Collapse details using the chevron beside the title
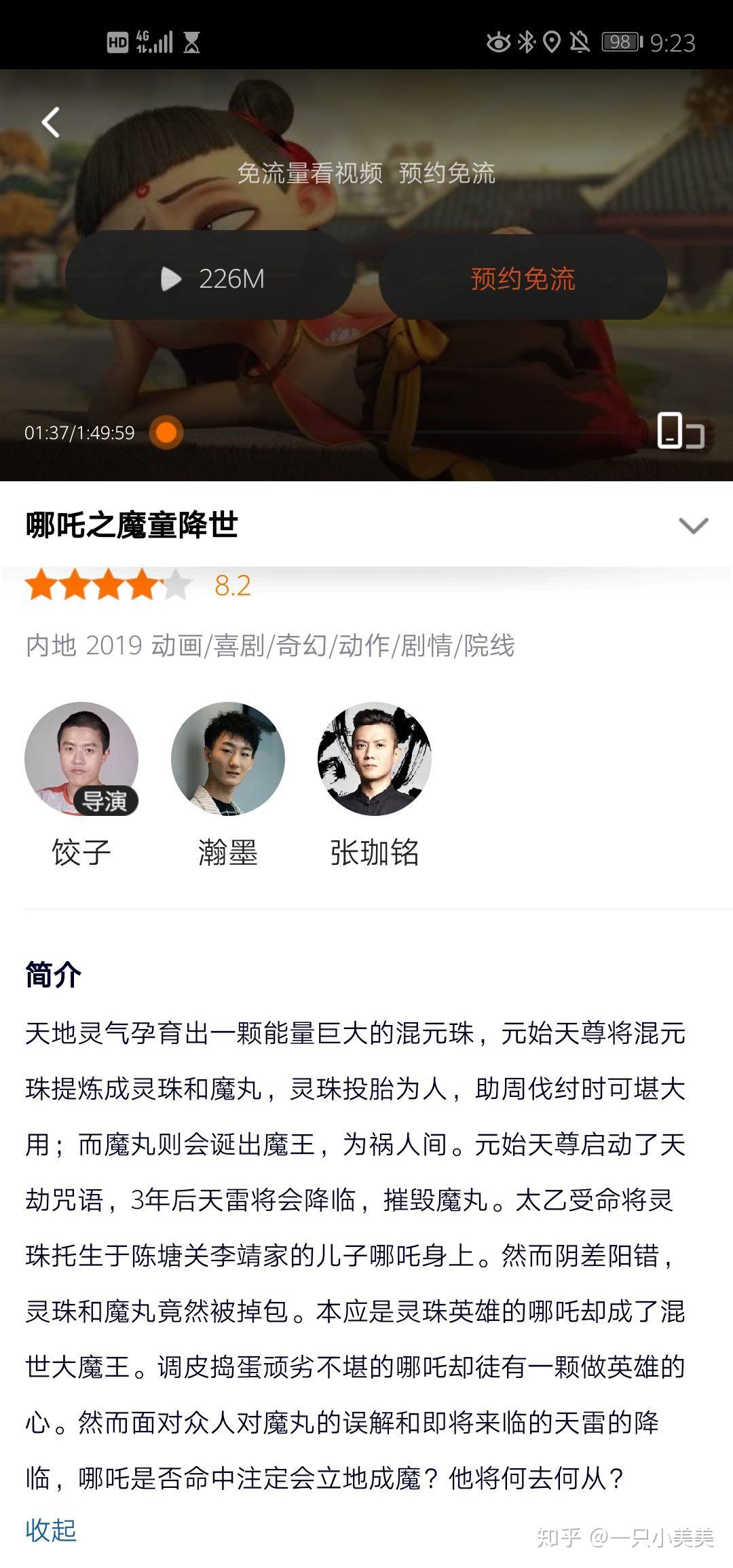The height and width of the screenshot is (1568, 733). [x=693, y=525]
